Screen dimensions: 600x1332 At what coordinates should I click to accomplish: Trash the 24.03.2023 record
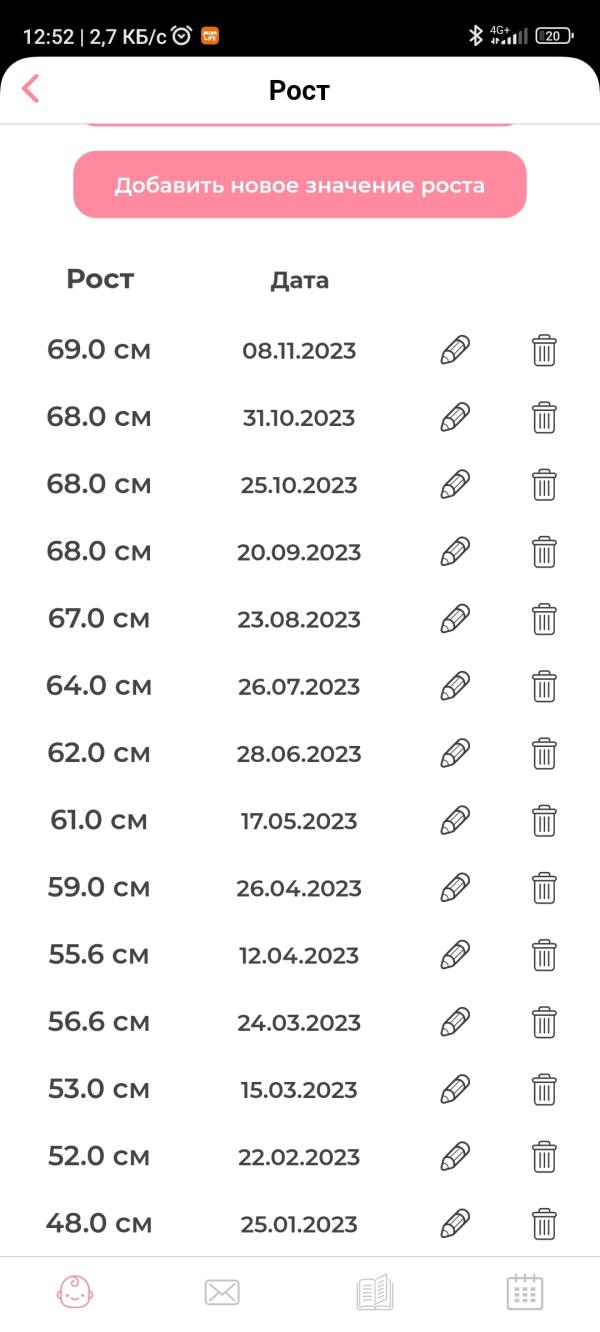click(544, 1022)
